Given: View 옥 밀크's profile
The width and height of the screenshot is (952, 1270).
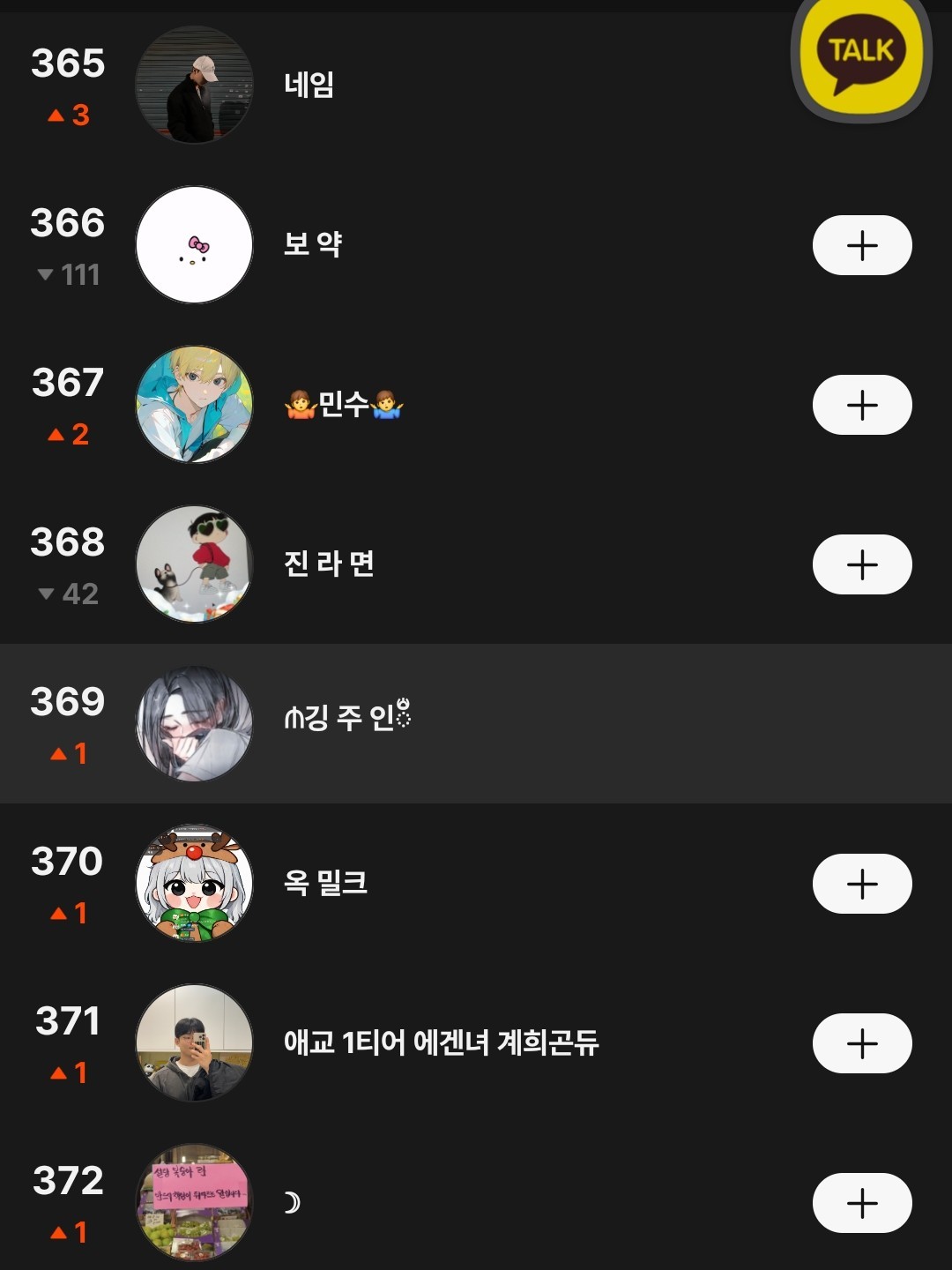Looking at the screenshot, I should [x=325, y=884].
